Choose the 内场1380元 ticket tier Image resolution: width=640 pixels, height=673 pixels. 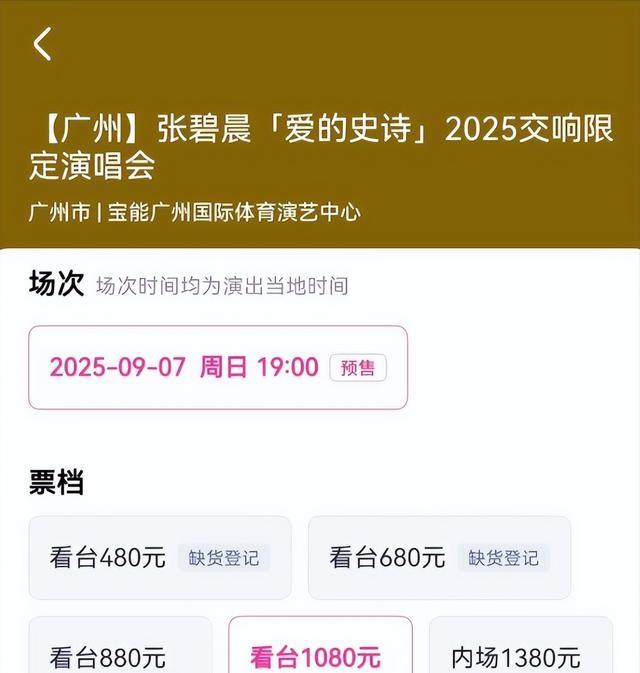point(520,650)
